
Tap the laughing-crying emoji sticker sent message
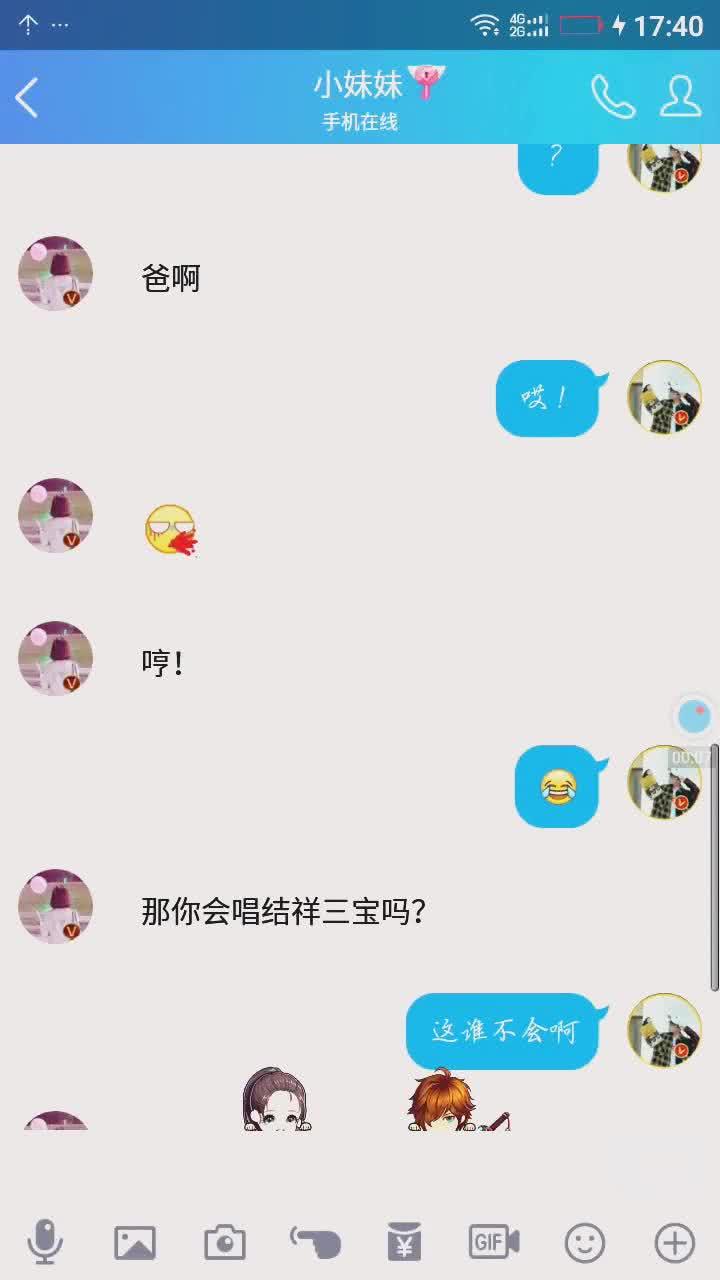pos(558,787)
